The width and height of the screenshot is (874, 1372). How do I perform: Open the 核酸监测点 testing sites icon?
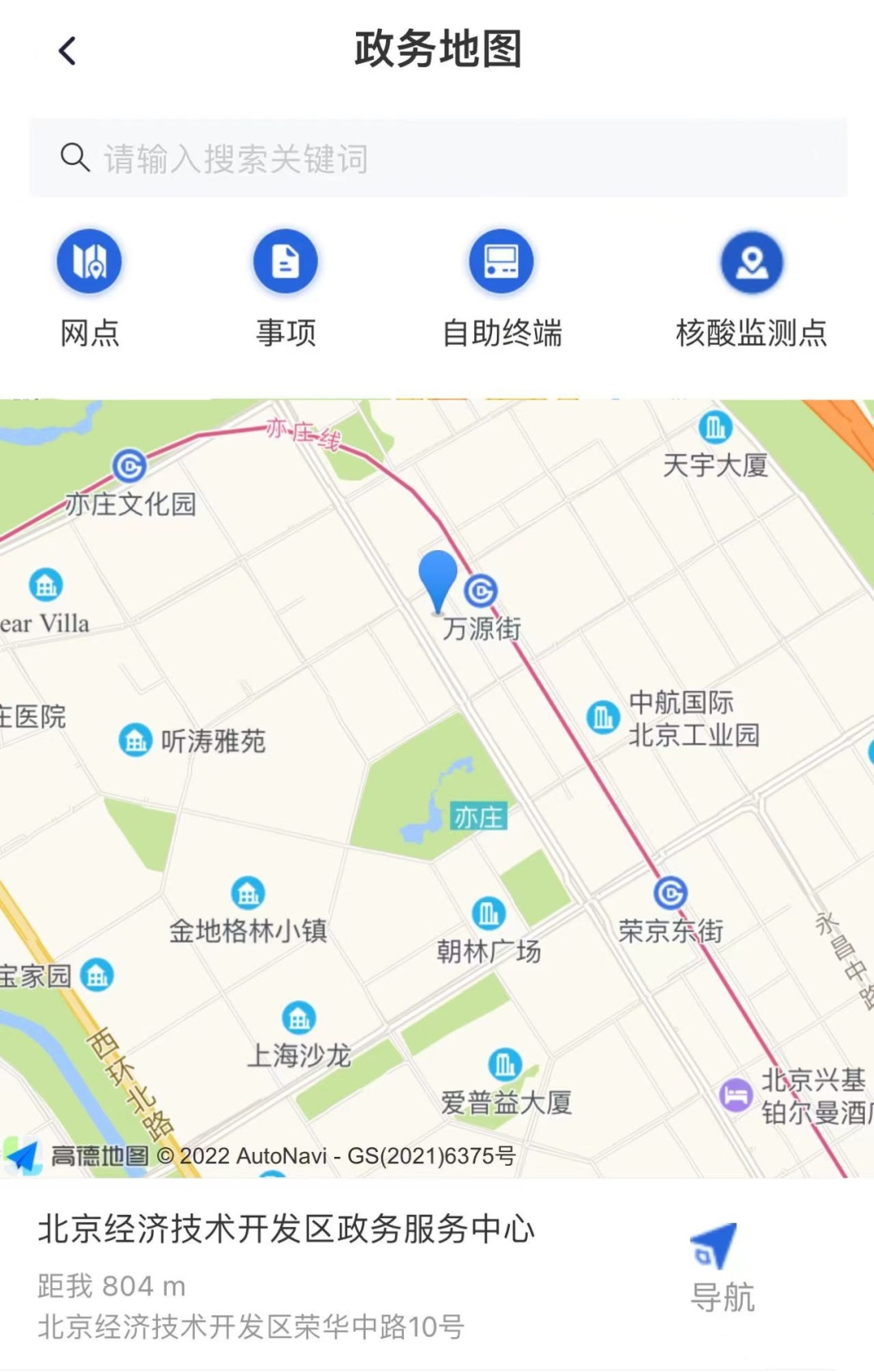pyautogui.click(x=751, y=260)
